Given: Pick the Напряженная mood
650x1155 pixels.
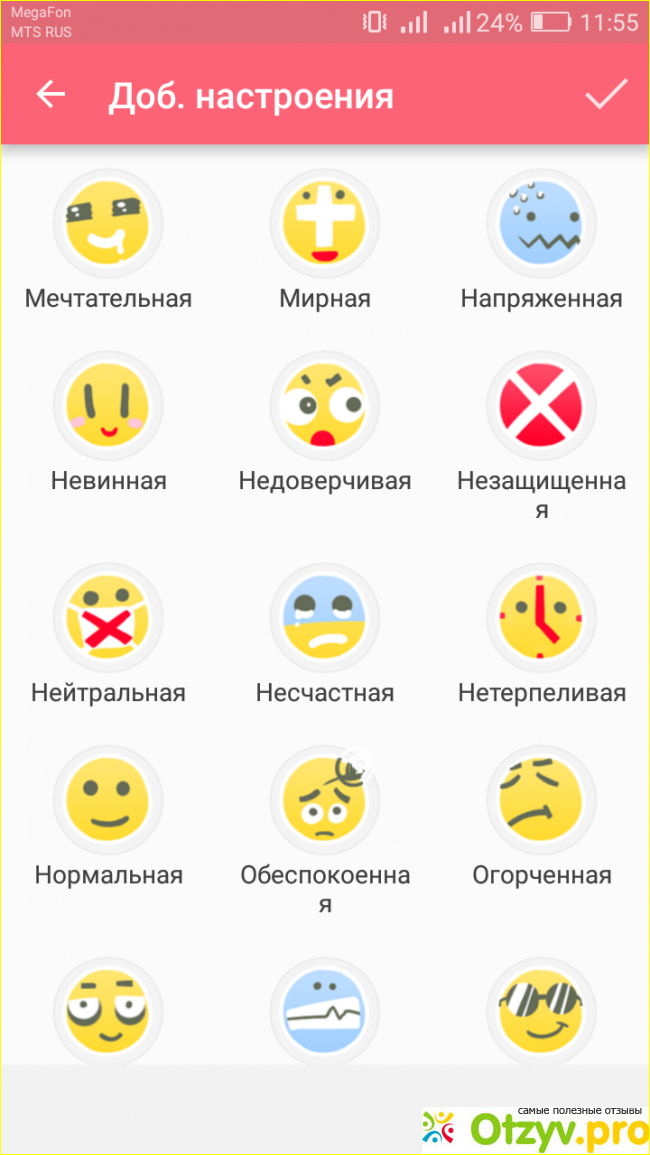Looking at the screenshot, I should click(541, 223).
